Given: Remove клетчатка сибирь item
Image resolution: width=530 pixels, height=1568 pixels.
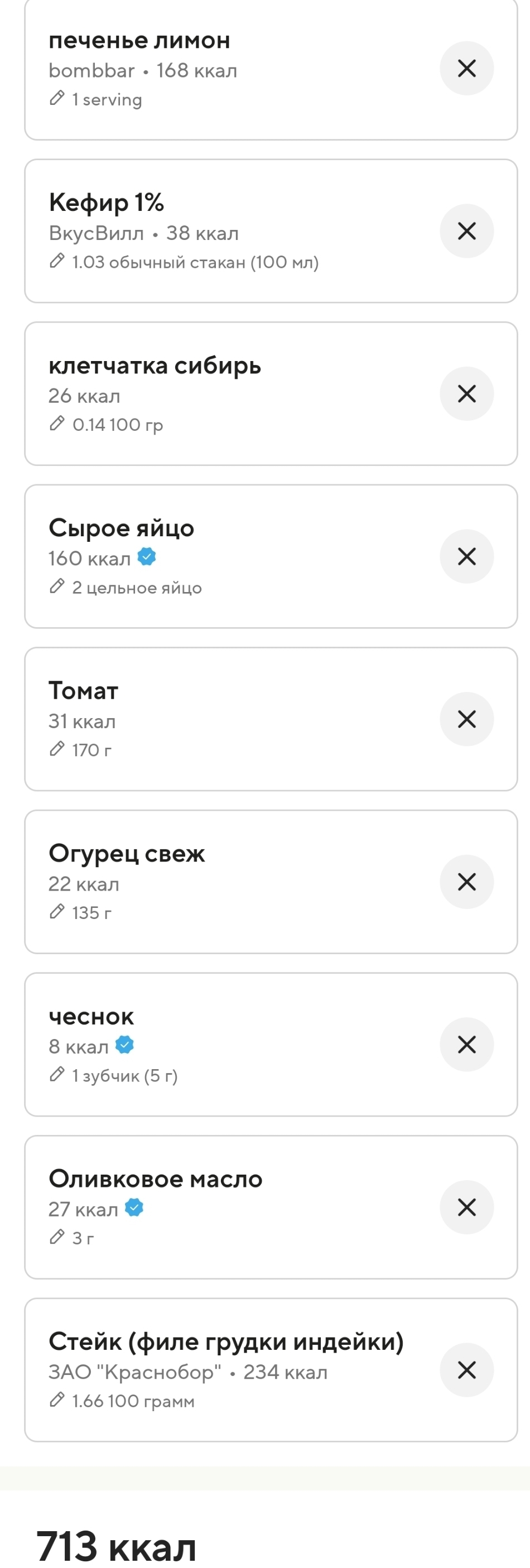Looking at the screenshot, I should [x=466, y=394].
